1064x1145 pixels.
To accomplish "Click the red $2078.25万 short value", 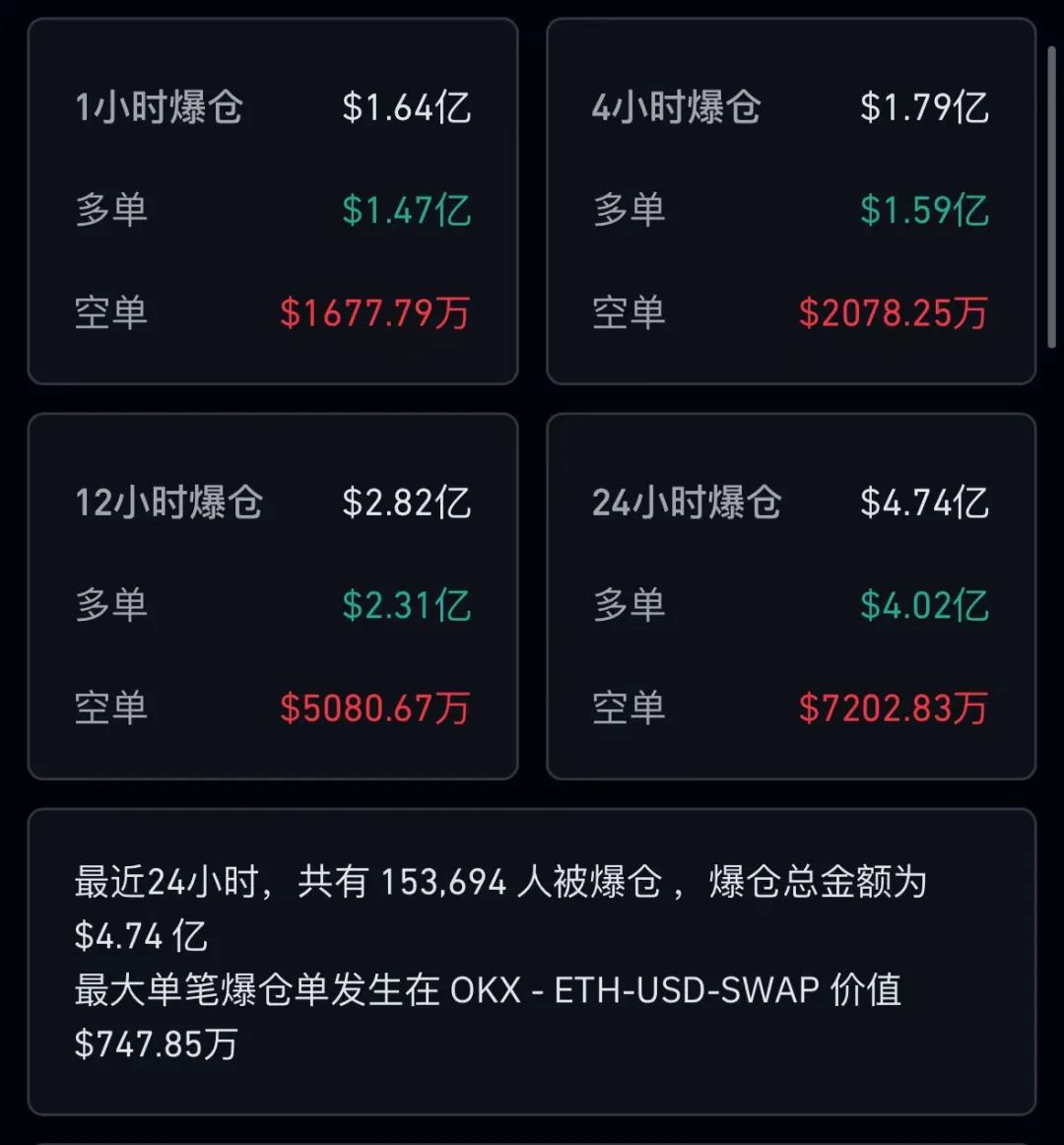I will coord(893,313).
